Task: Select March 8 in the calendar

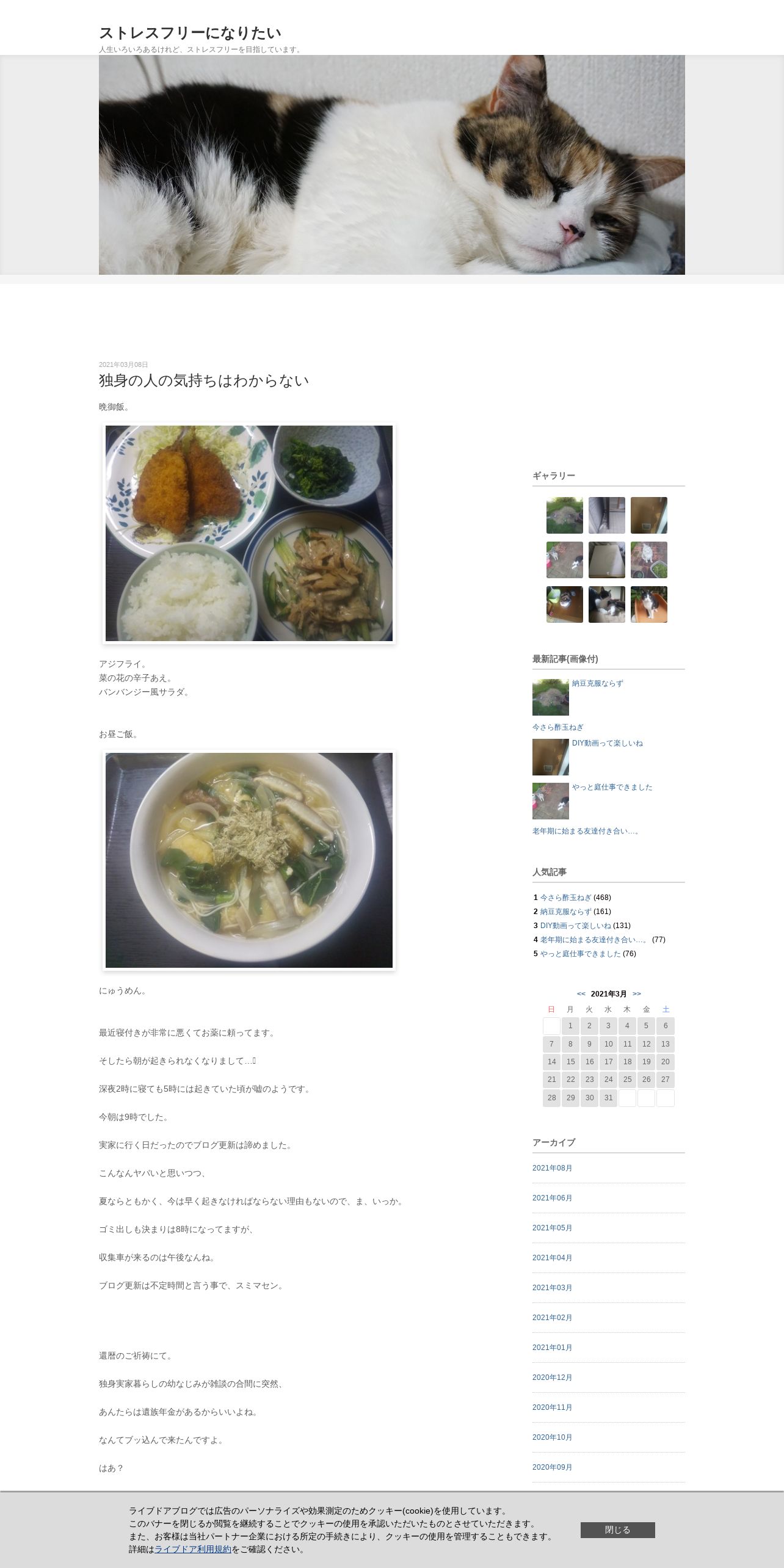Action: click(570, 1044)
